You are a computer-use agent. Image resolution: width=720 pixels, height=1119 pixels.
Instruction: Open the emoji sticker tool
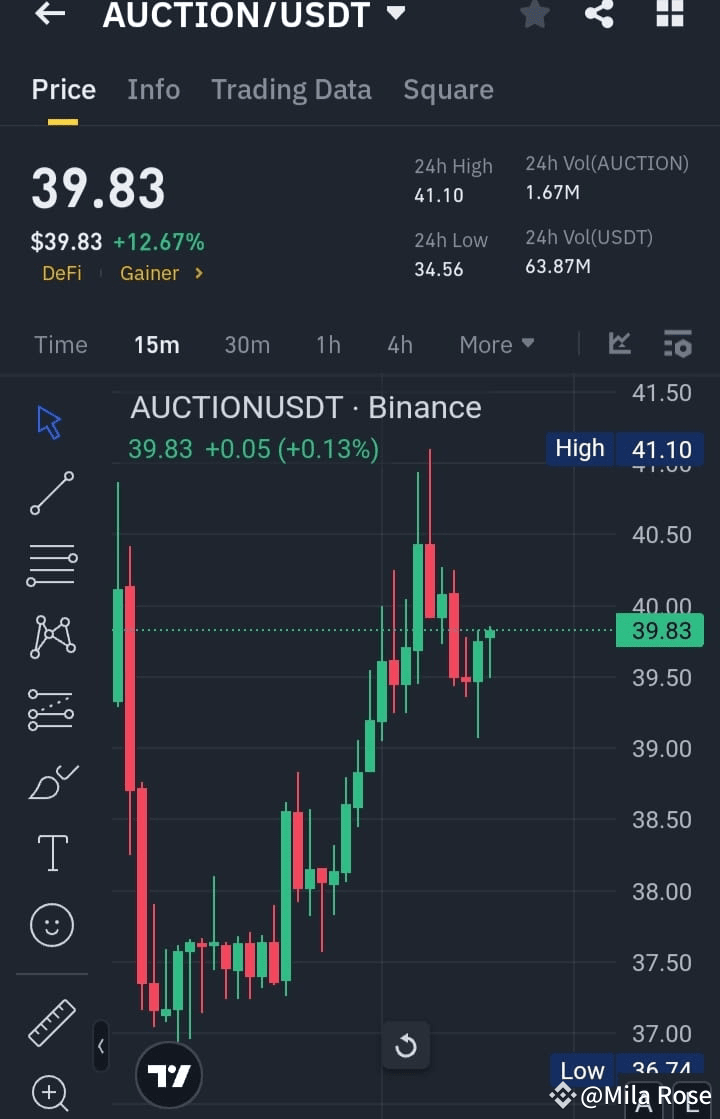pyautogui.click(x=50, y=925)
